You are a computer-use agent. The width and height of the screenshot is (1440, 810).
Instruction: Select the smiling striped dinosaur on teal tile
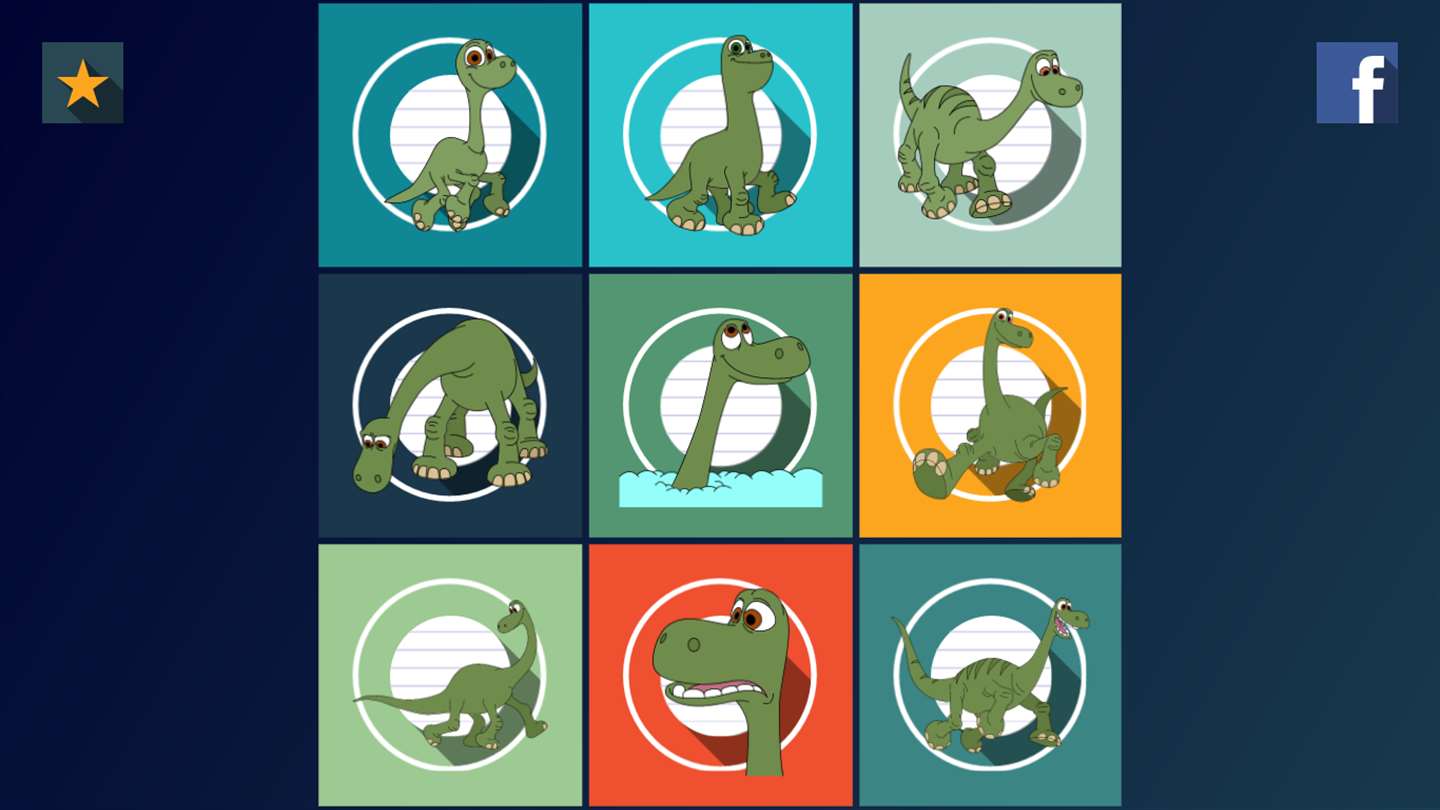pyautogui.click(x=990, y=675)
